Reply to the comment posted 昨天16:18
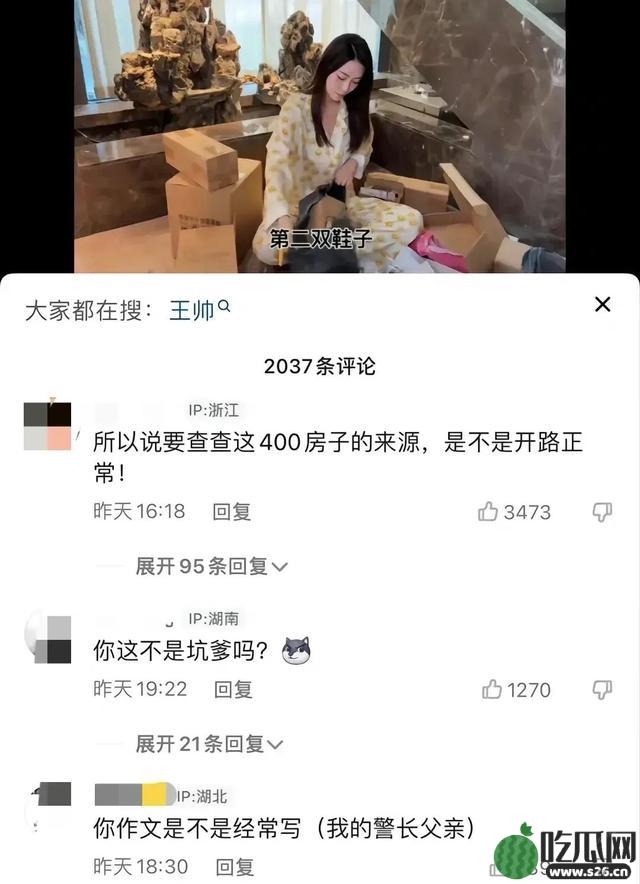The image size is (640, 884). pyautogui.click(x=231, y=512)
